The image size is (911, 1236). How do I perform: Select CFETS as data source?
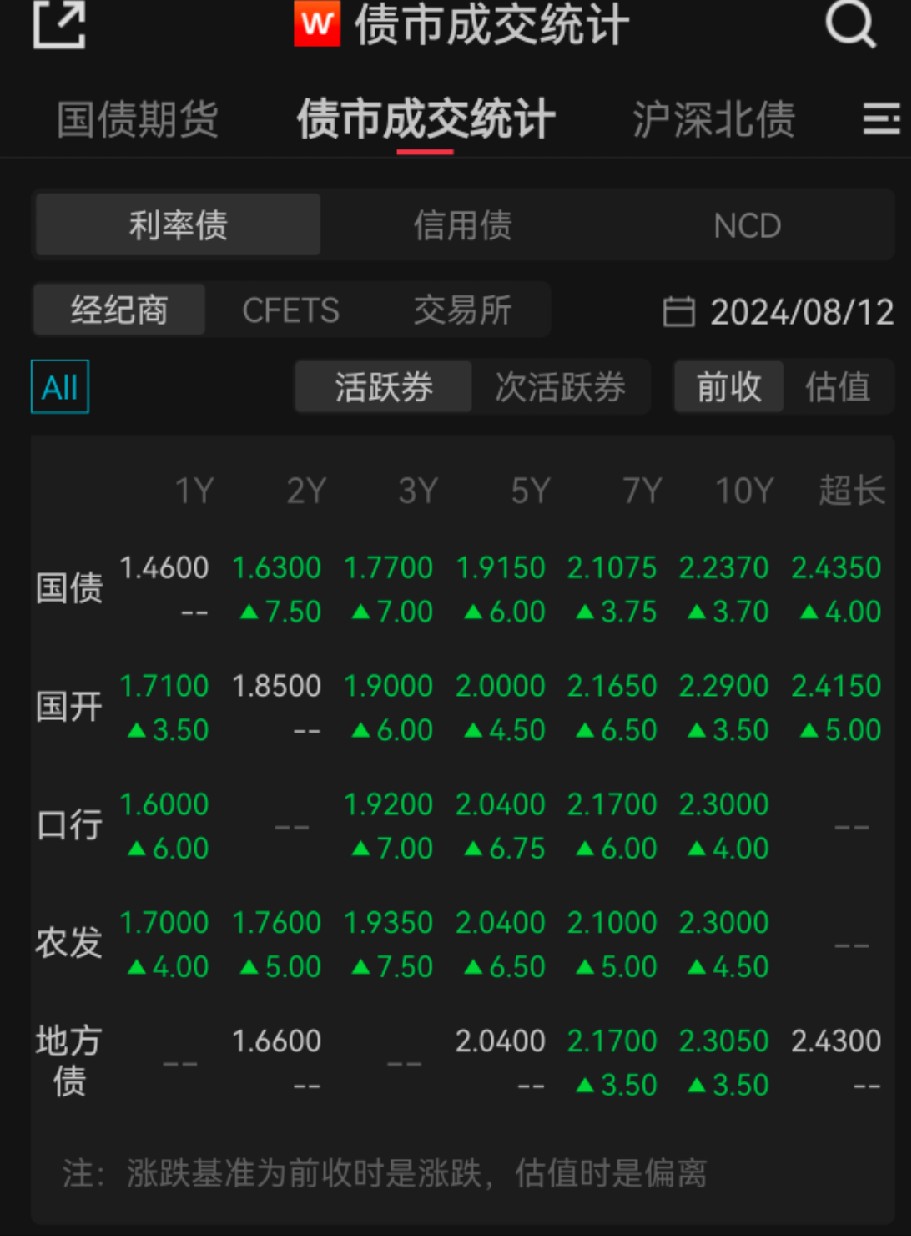(x=290, y=312)
